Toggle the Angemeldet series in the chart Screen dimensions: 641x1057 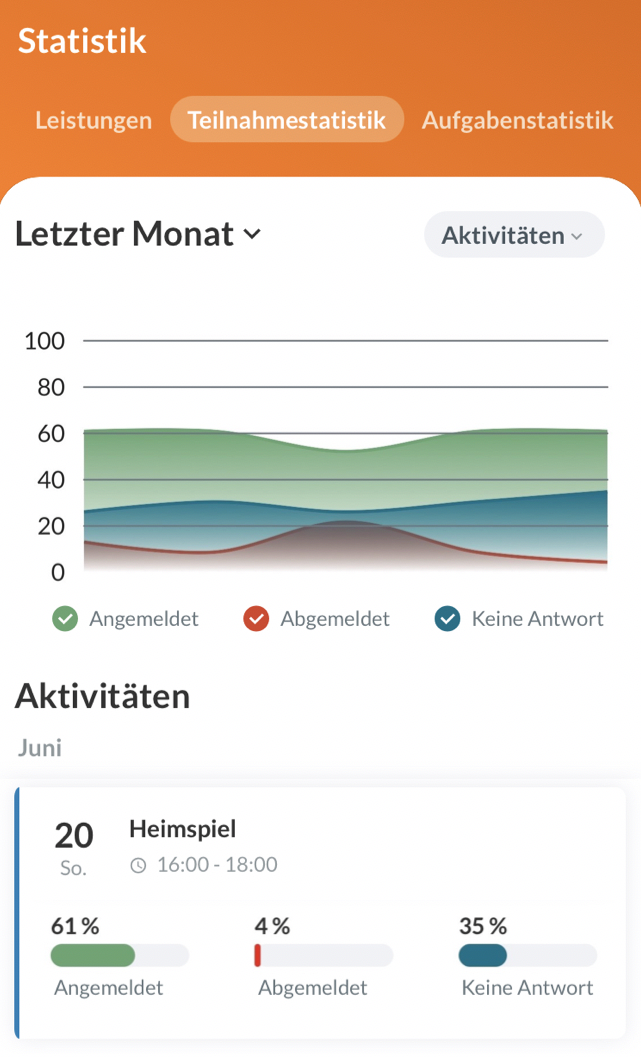126,619
